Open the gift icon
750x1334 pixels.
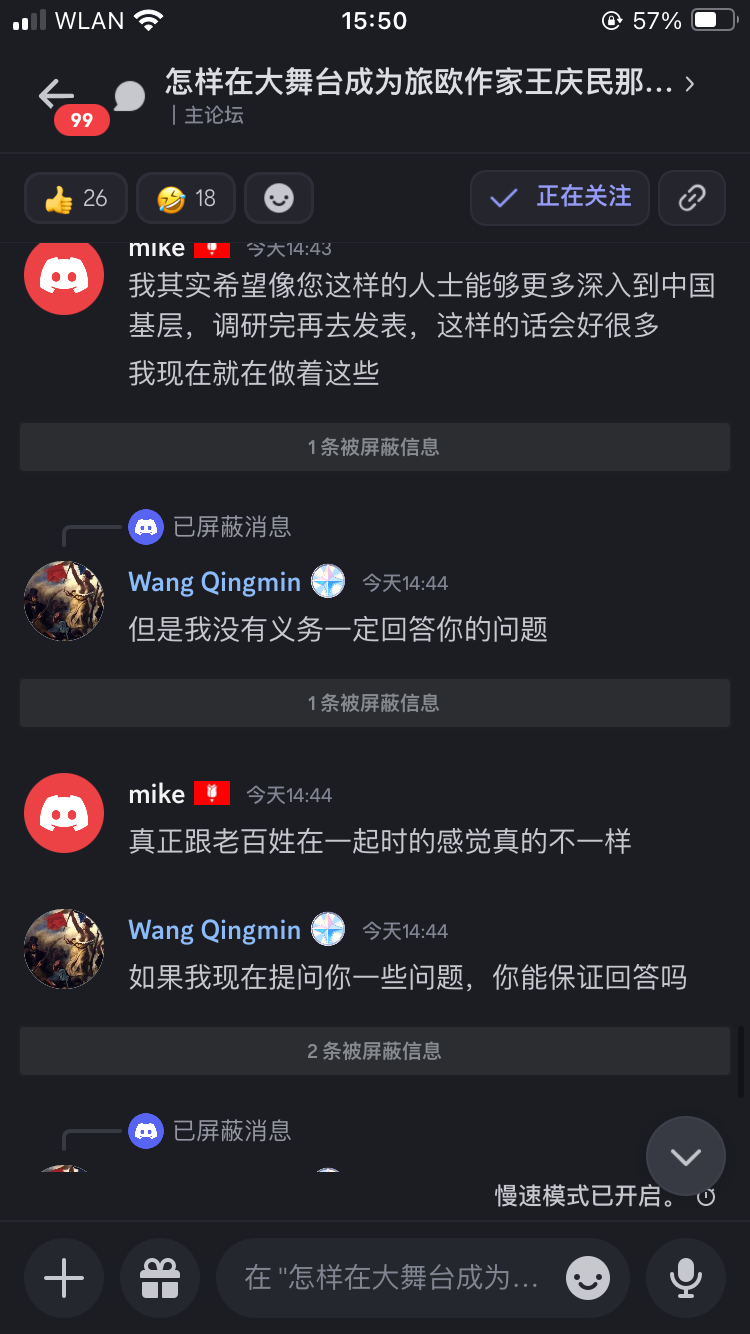pos(159,1277)
